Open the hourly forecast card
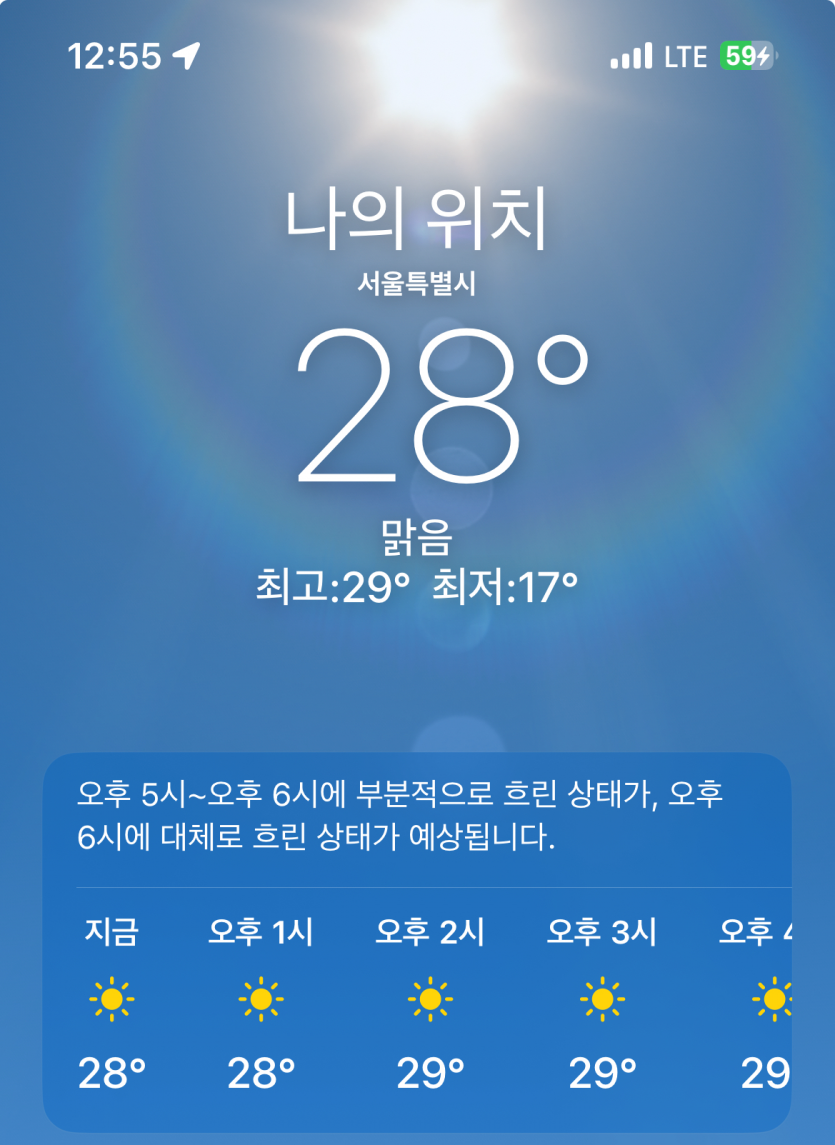The width and height of the screenshot is (835, 1145). point(416,940)
